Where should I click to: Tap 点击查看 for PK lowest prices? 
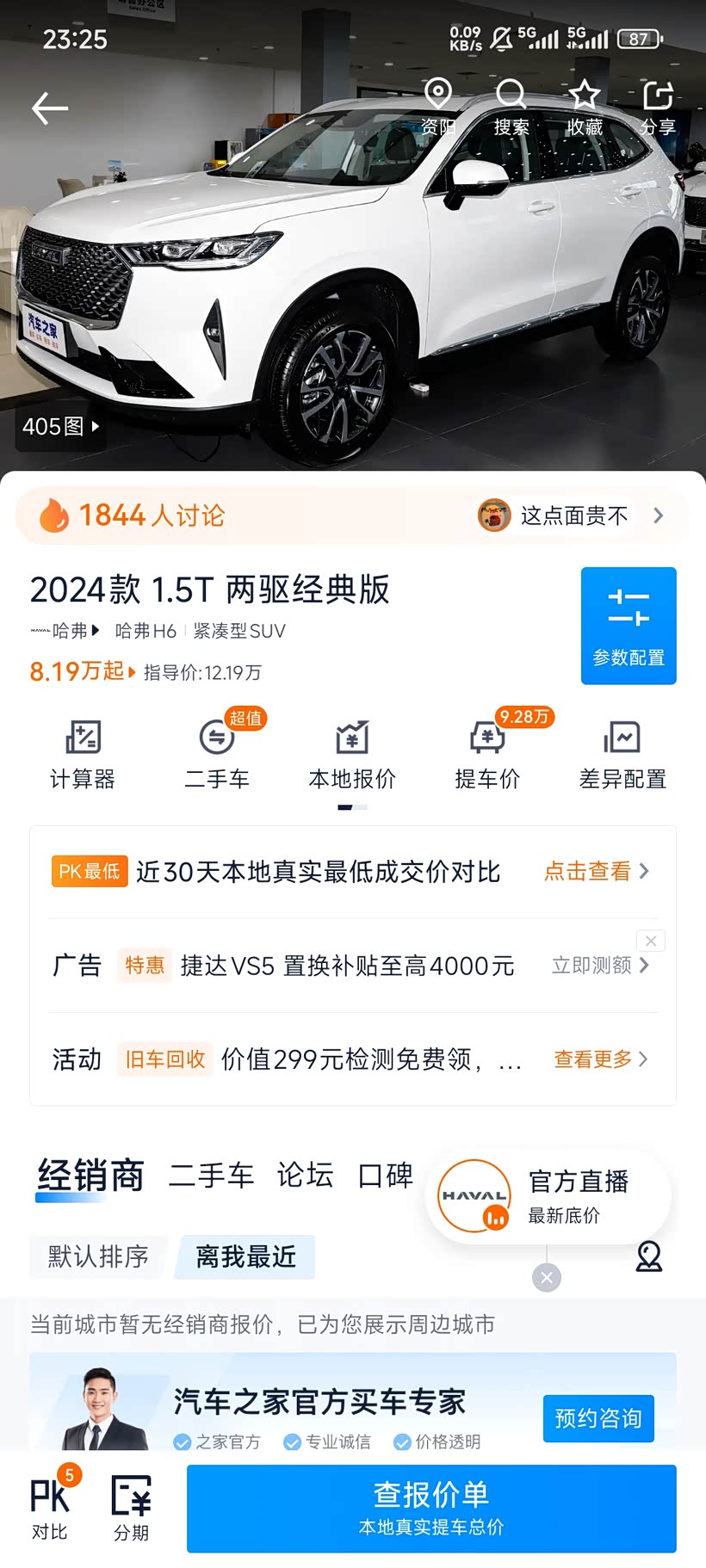(596, 871)
